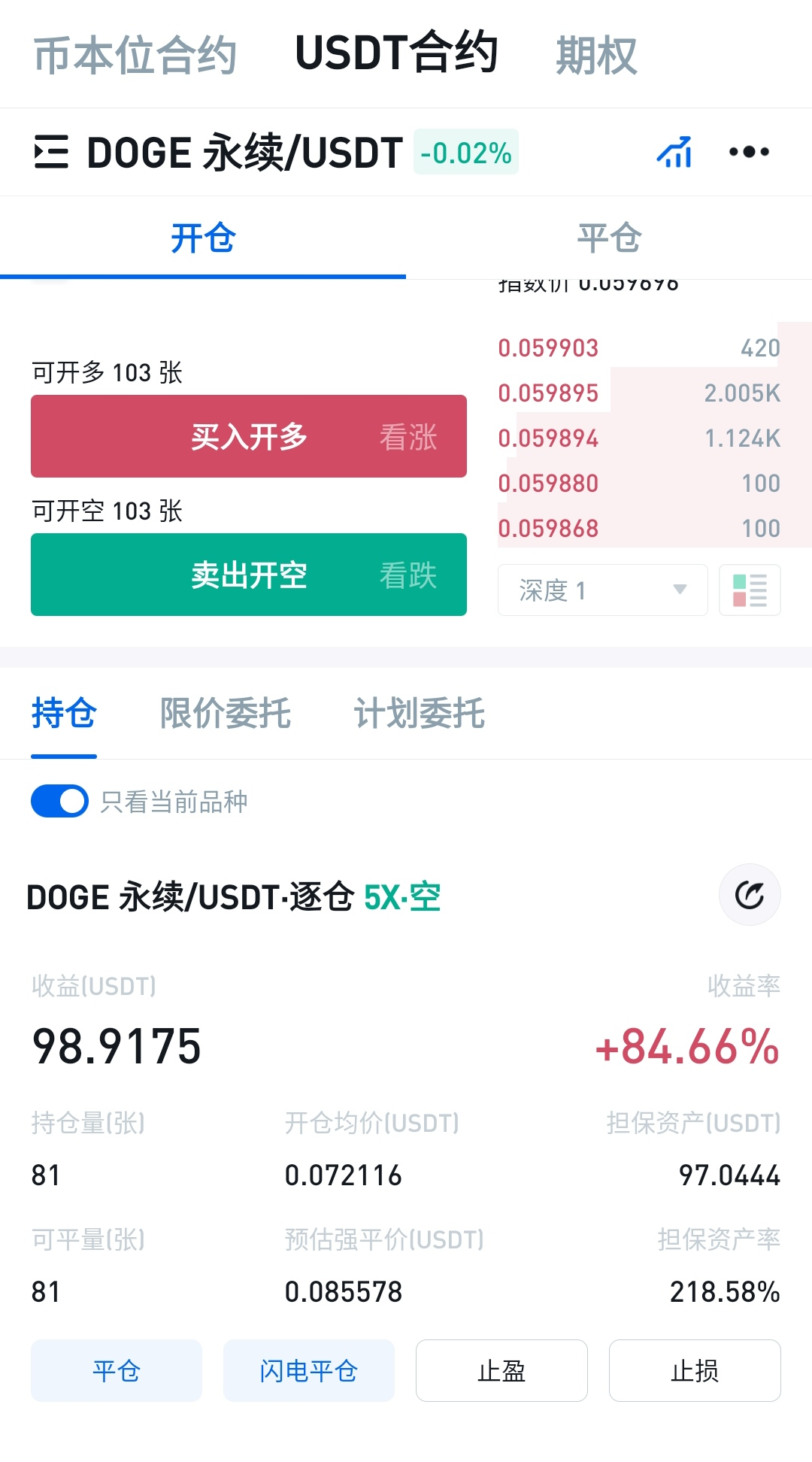This screenshot has height=1462, width=812.
Task: Open the 深度 1 dropdown
Action: (601, 590)
